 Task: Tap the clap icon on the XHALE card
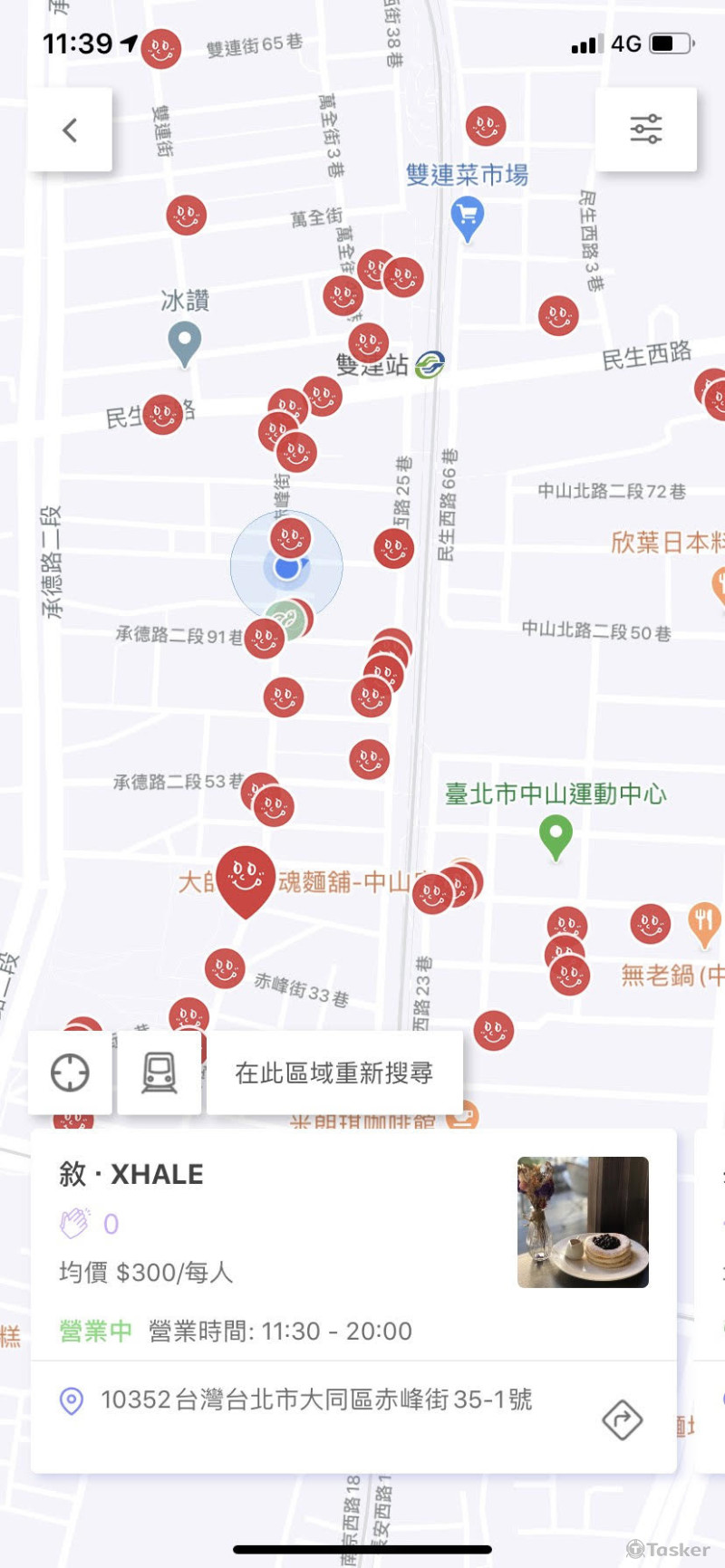click(x=77, y=1223)
